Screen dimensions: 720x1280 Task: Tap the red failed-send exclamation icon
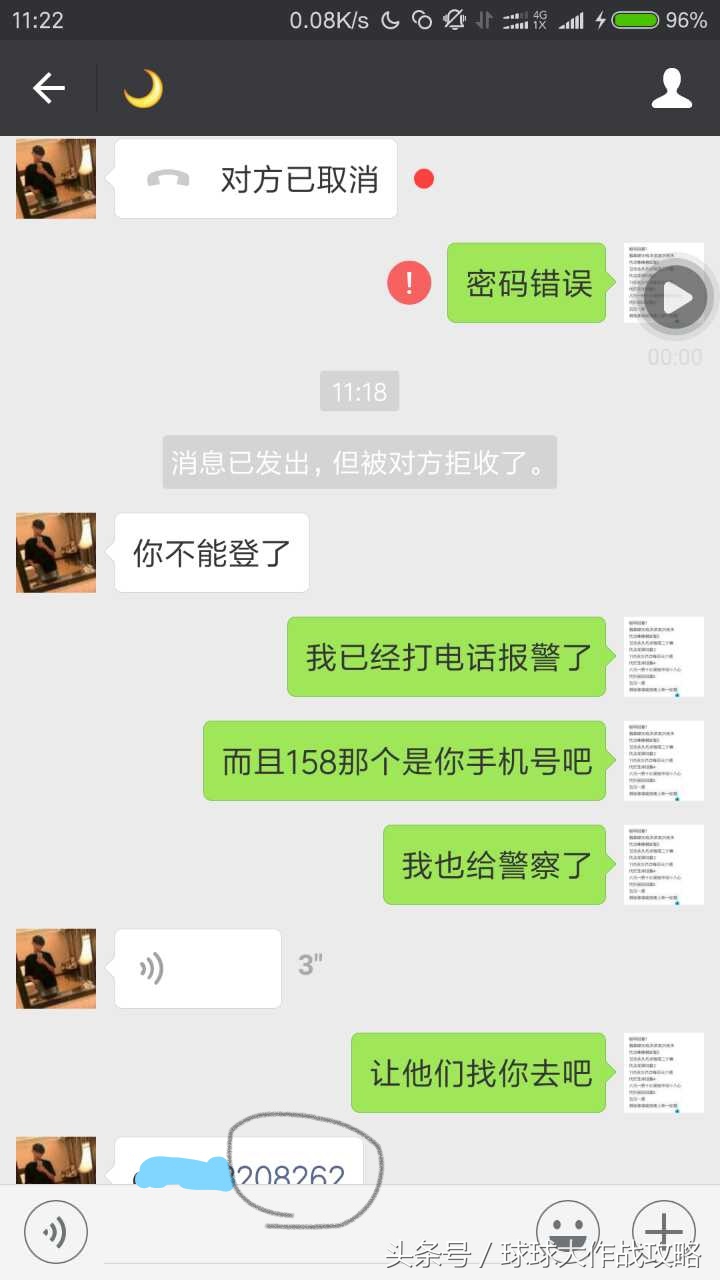click(408, 283)
